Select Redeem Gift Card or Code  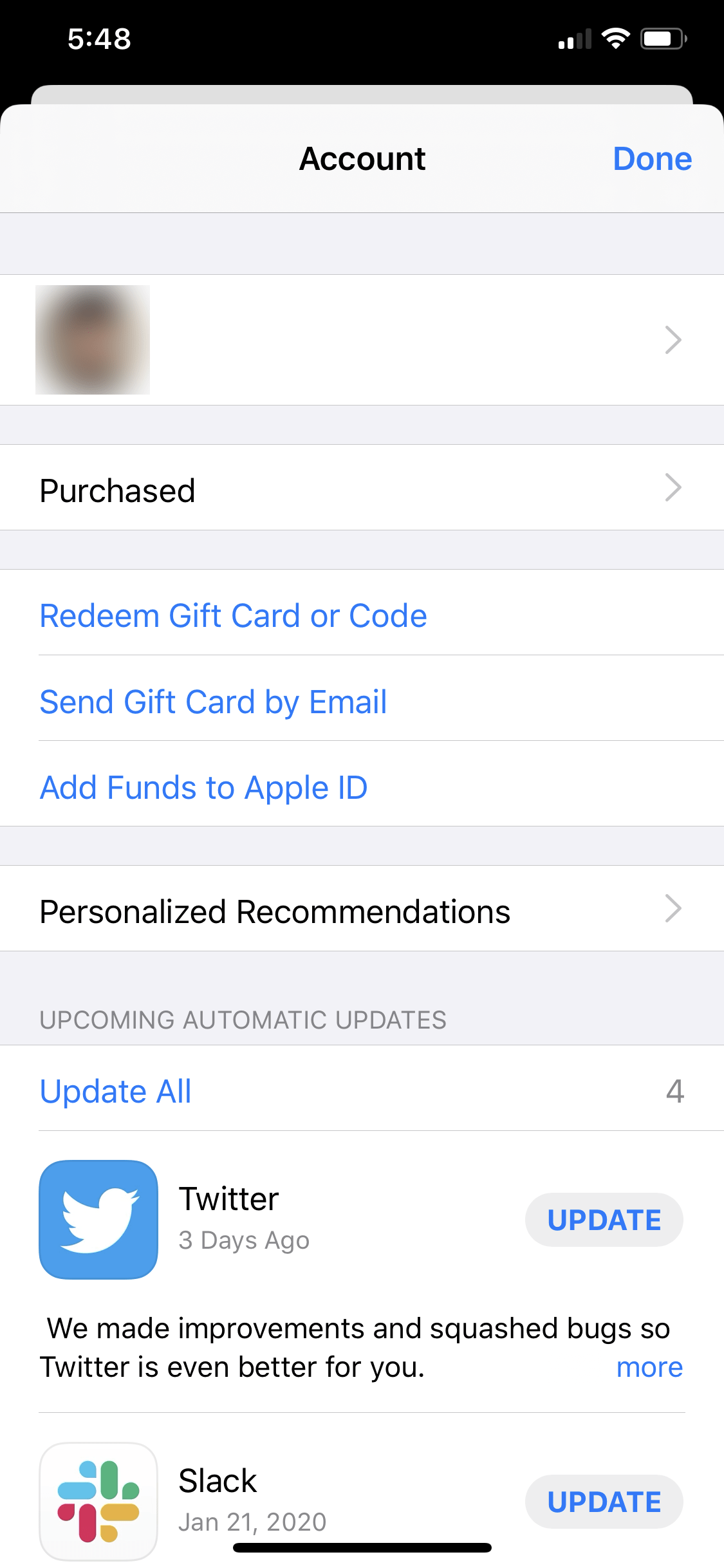click(233, 615)
